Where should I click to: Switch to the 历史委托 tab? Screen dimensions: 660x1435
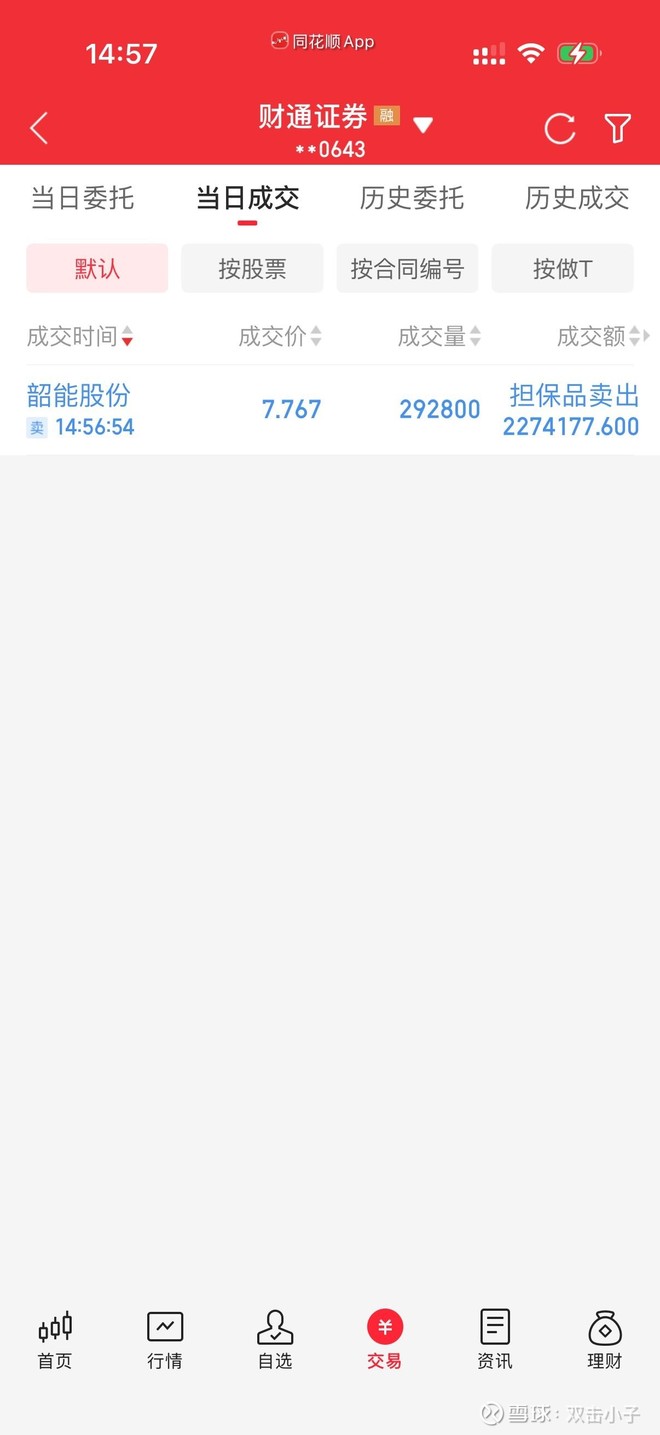click(412, 198)
